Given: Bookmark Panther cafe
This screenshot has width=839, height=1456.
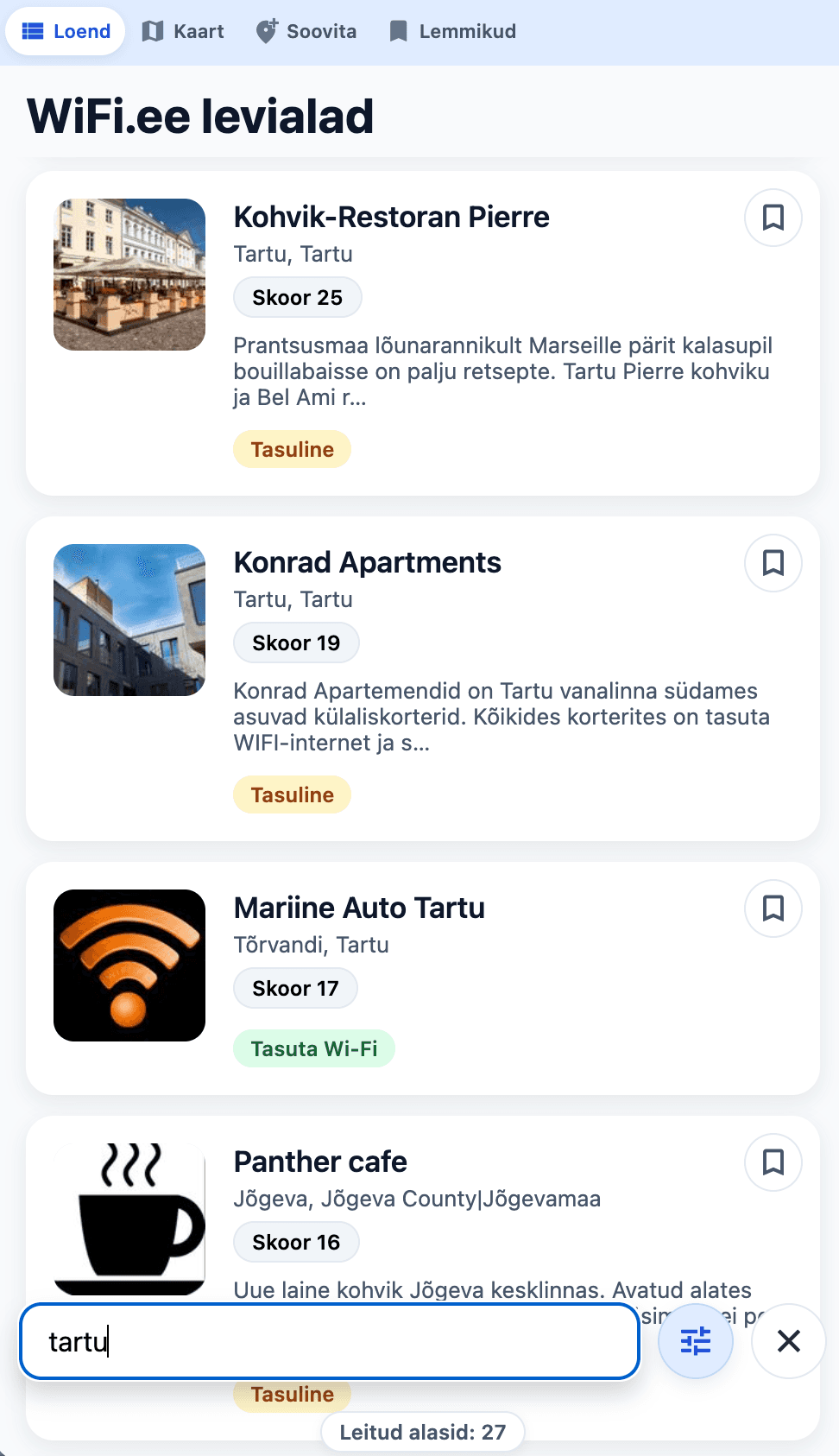Looking at the screenshot, I should [772, 1162].
